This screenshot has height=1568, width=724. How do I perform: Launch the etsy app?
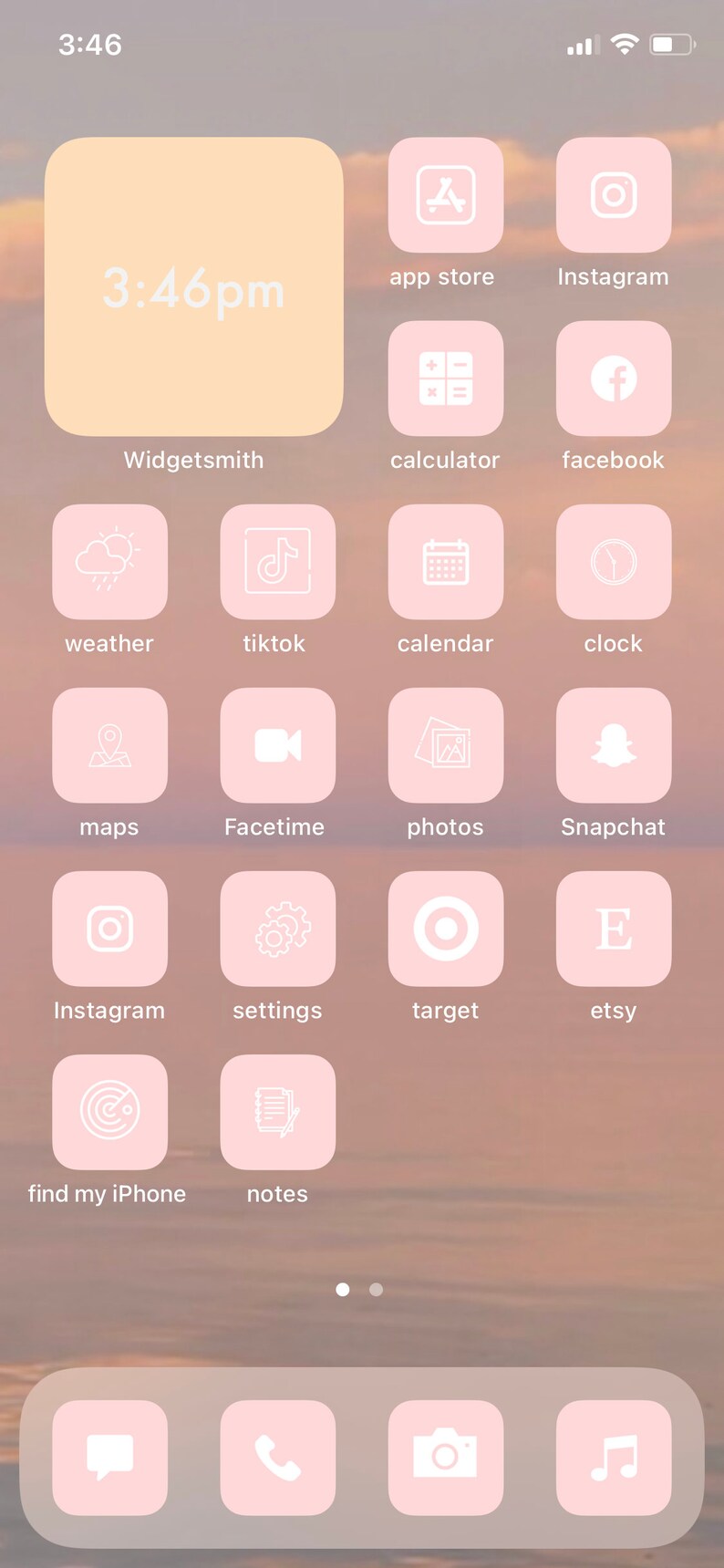tap(614, 929)
